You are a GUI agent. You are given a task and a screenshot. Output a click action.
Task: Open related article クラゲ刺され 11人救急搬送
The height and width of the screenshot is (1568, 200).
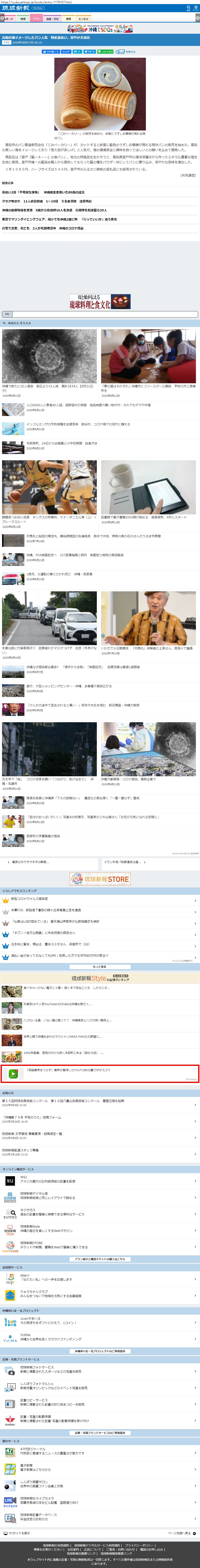(x=46, y=201)
